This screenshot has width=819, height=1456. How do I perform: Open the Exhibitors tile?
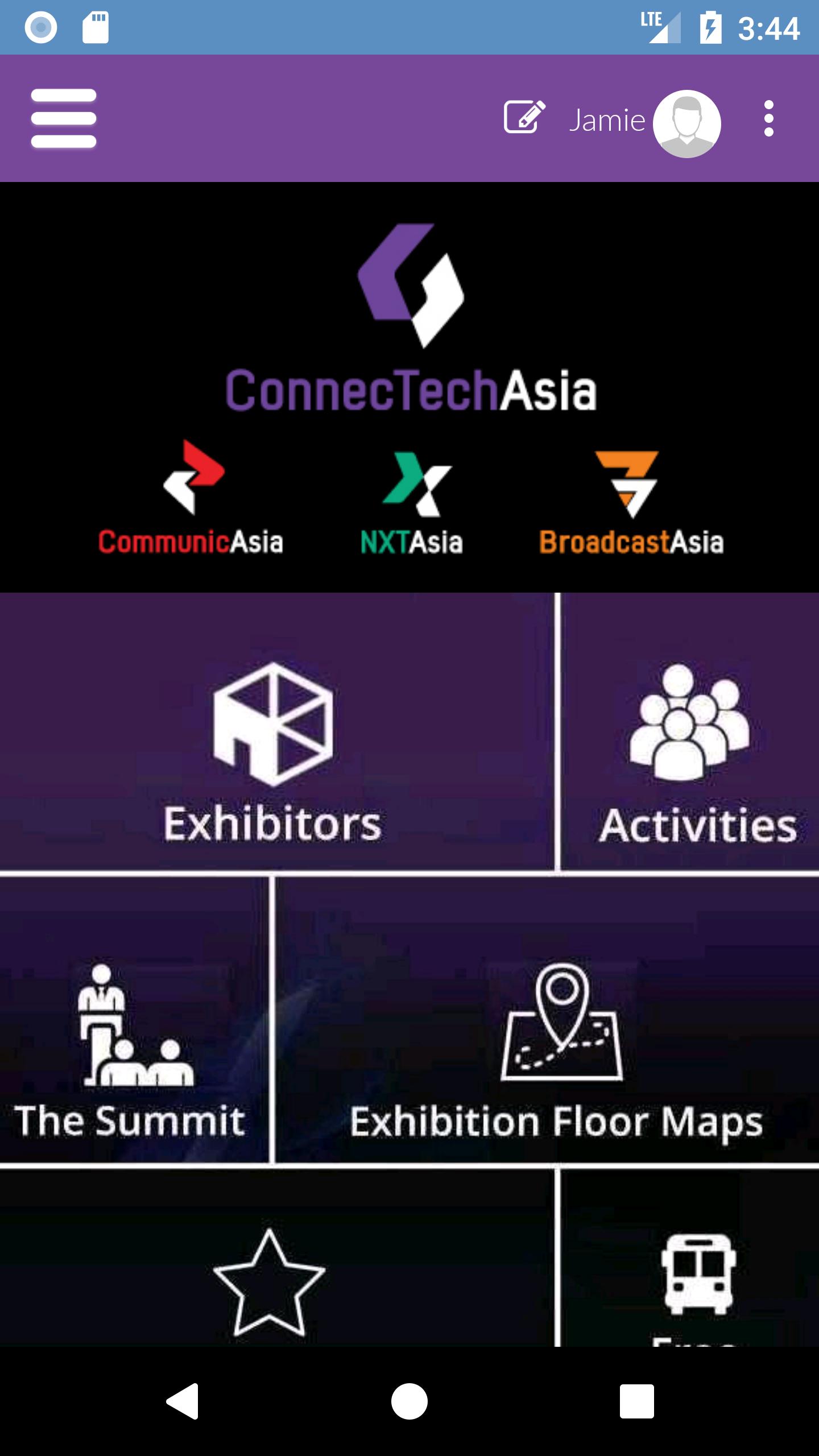pos(273,751)
